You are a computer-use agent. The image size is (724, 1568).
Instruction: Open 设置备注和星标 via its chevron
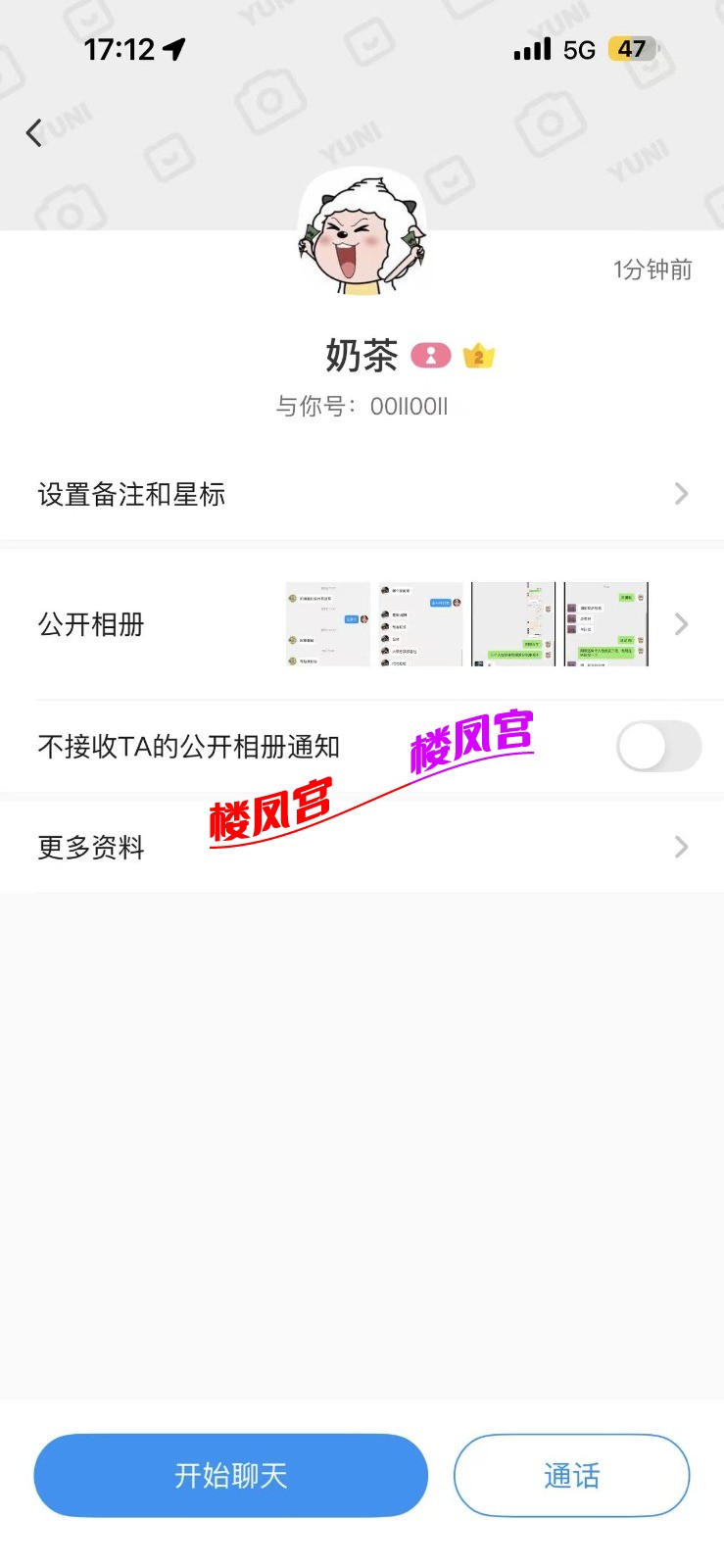click(681, 494)
